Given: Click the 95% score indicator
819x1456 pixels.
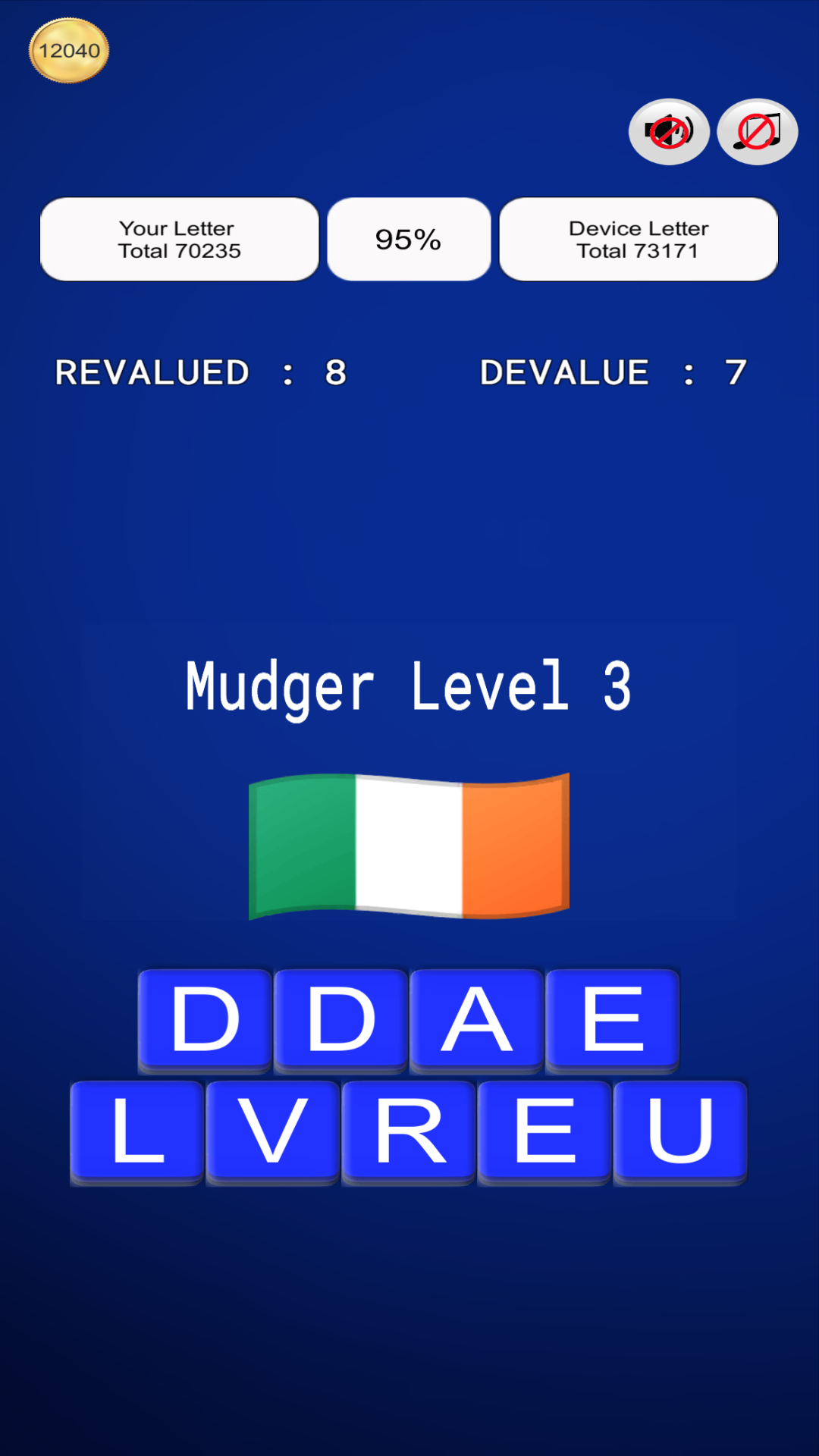Looking at the screenshot, I should (x=408, y=239).
